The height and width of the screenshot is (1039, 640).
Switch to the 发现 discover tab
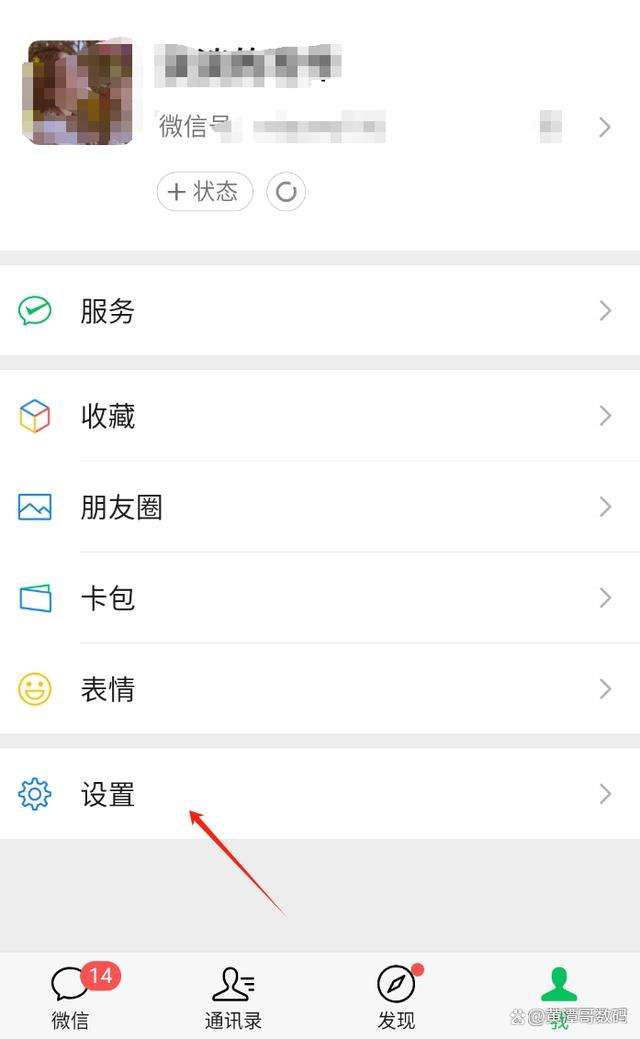(x=398, y=996)
